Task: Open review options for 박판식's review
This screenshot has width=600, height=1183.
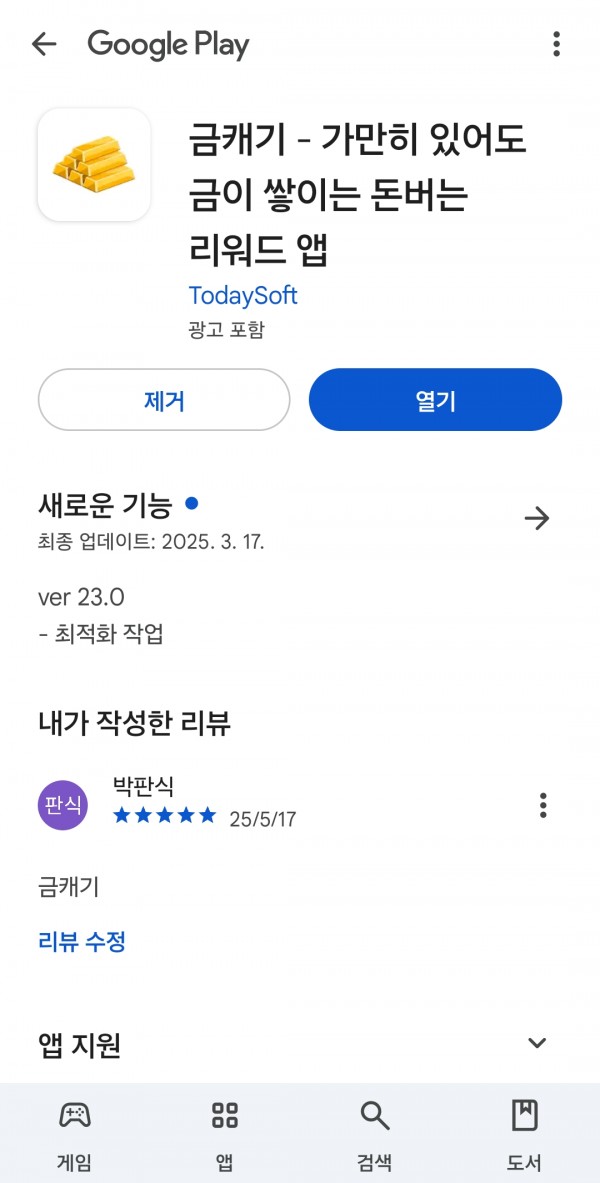Action: click(x=543, y=806)
